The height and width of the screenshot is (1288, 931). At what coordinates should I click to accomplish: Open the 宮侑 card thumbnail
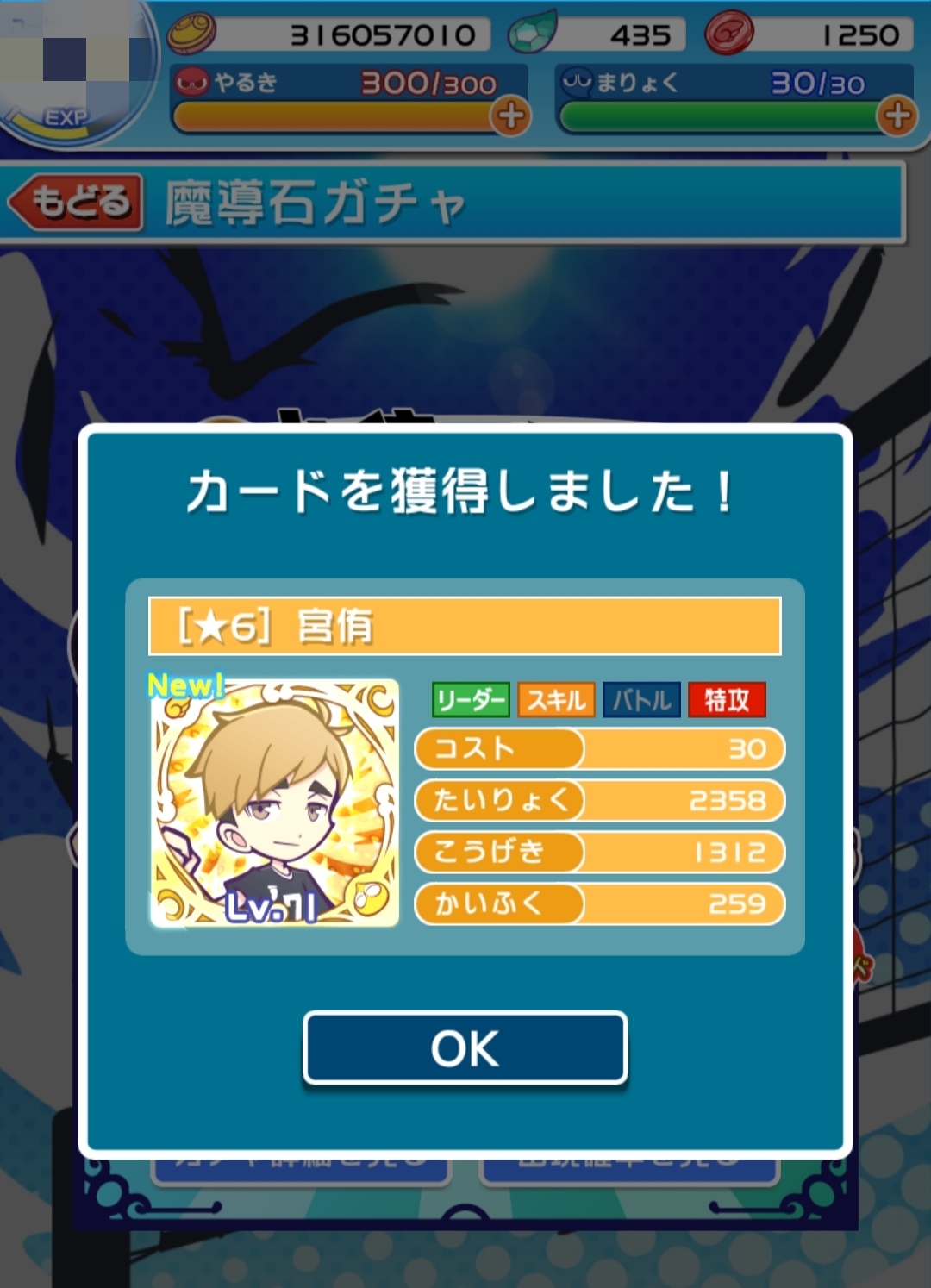275,803
